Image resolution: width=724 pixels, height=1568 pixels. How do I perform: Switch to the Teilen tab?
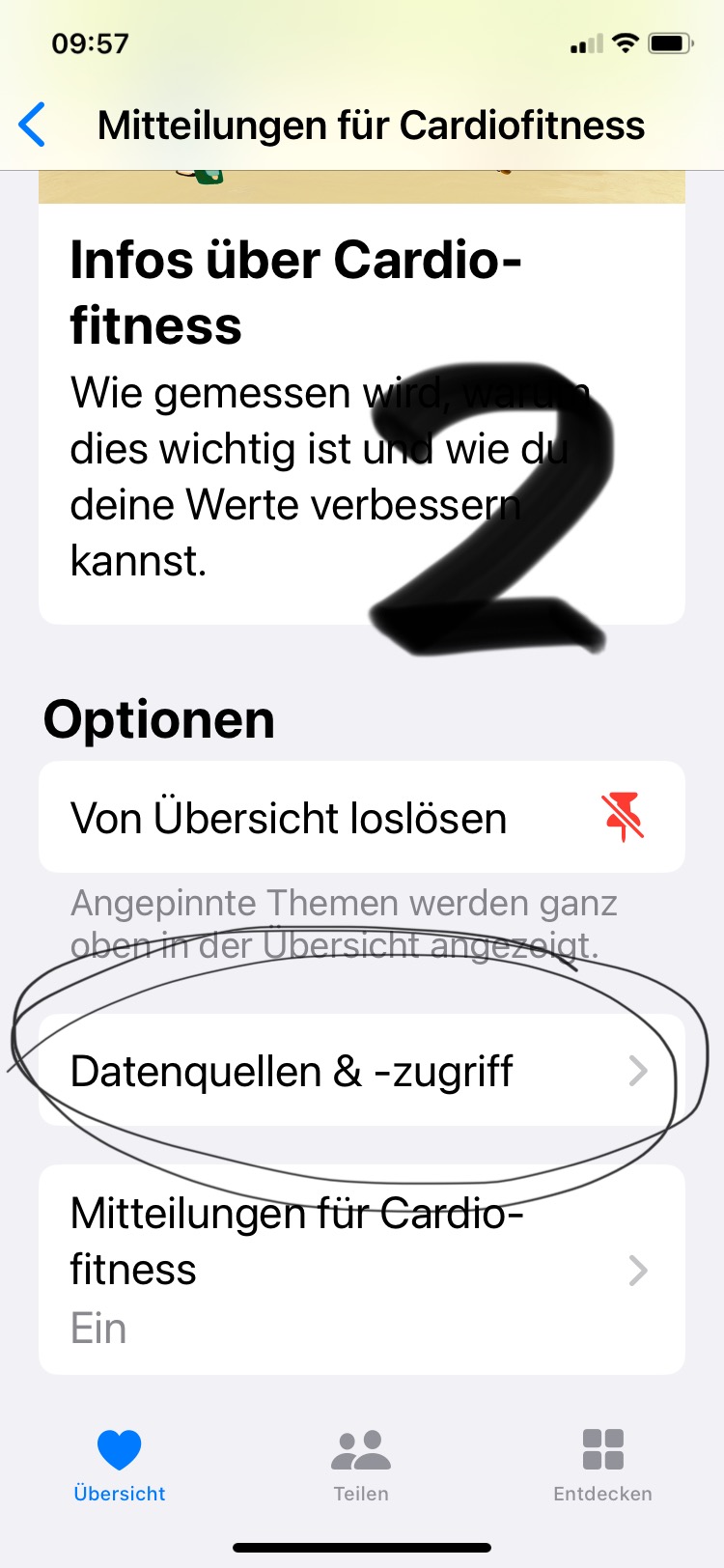pos(361,1464)
